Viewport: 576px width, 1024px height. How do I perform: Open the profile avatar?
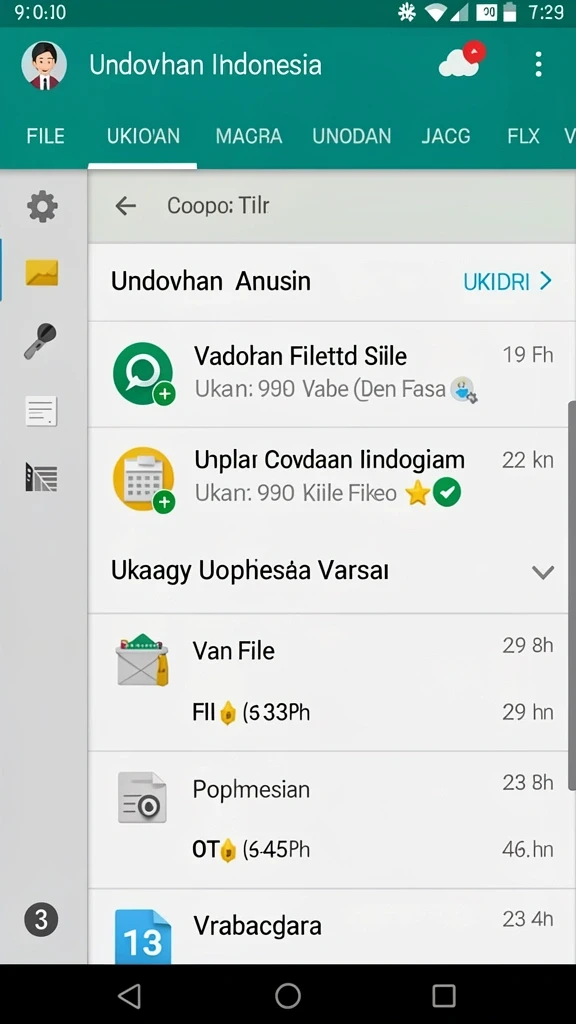[44, 66]
